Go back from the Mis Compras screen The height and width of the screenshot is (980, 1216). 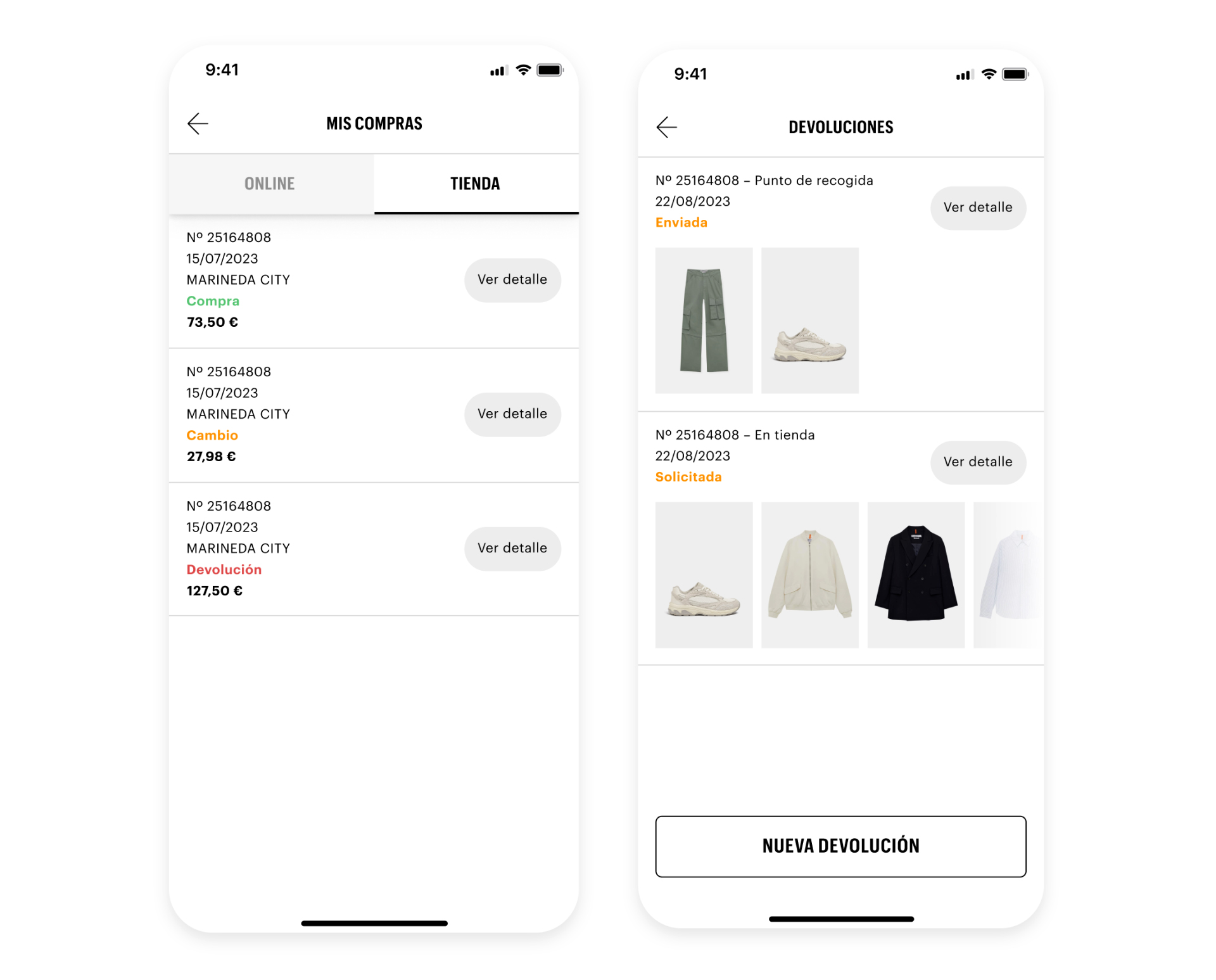point(198,124)
